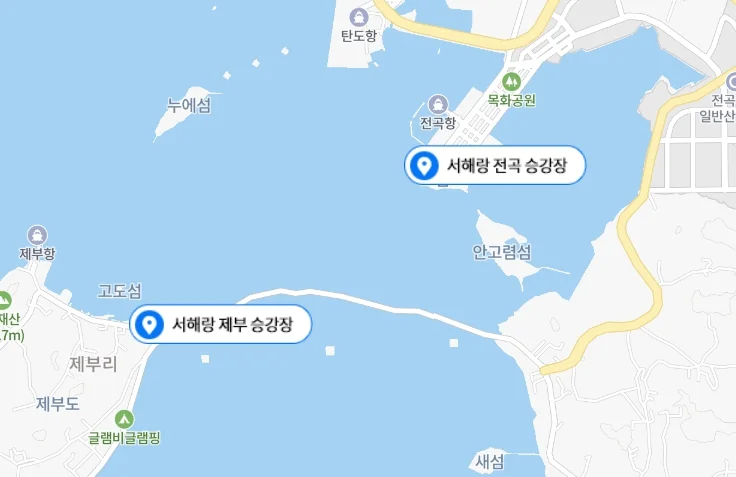Select the 목화공원 park icon
Image resolution: width=736 pixels, height=477 pixels.
[511, 81]
